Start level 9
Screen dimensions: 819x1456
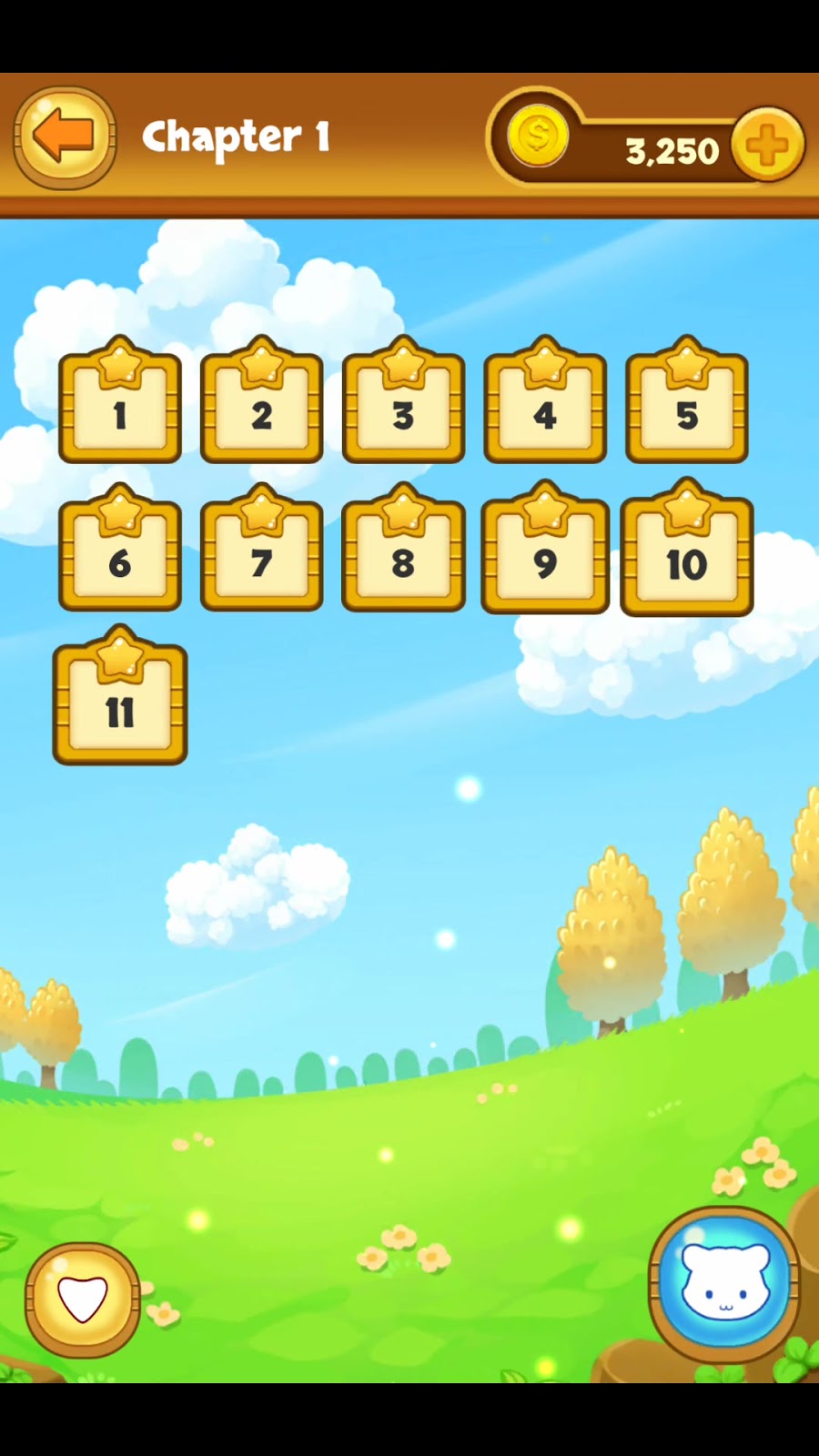point(545,555)
